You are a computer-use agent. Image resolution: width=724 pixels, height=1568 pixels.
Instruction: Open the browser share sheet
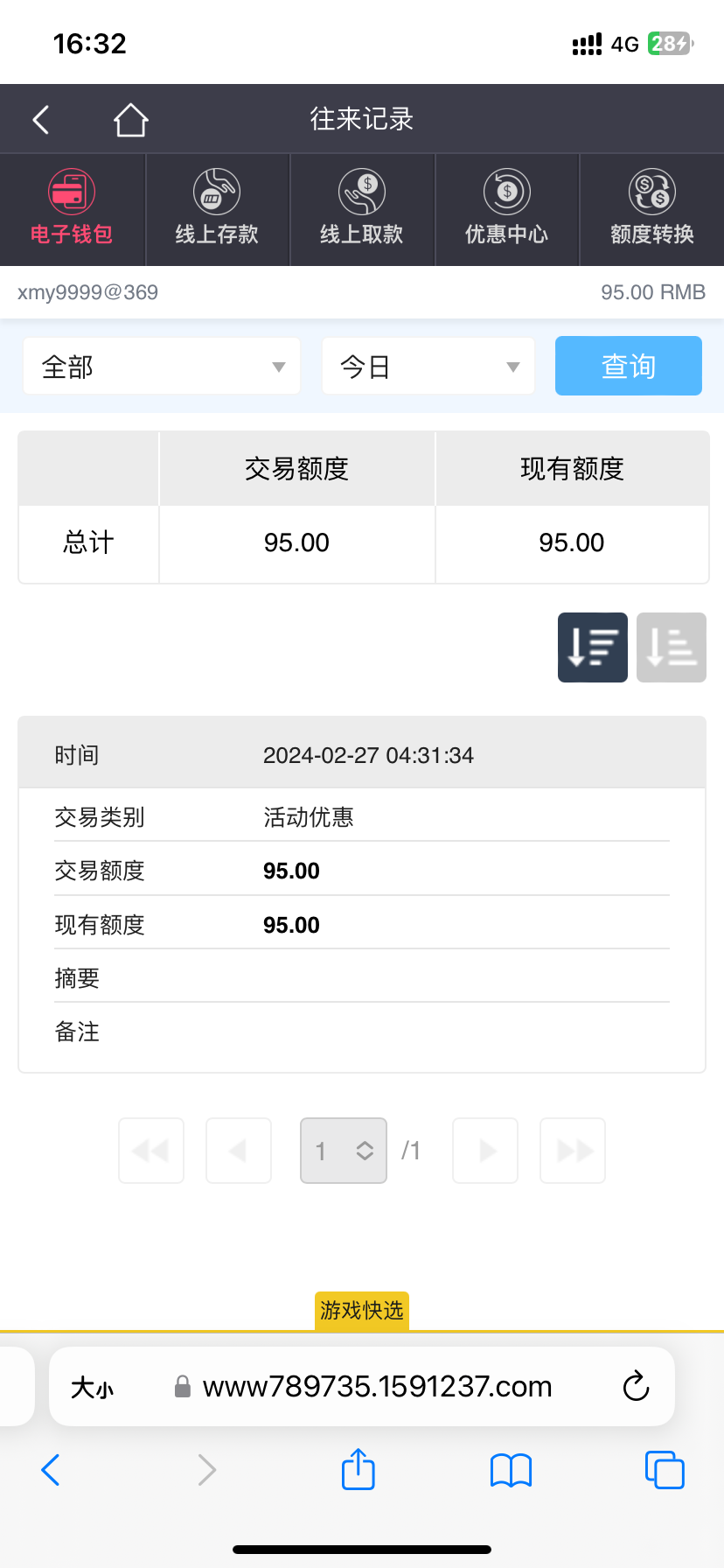click(358, 1469)
